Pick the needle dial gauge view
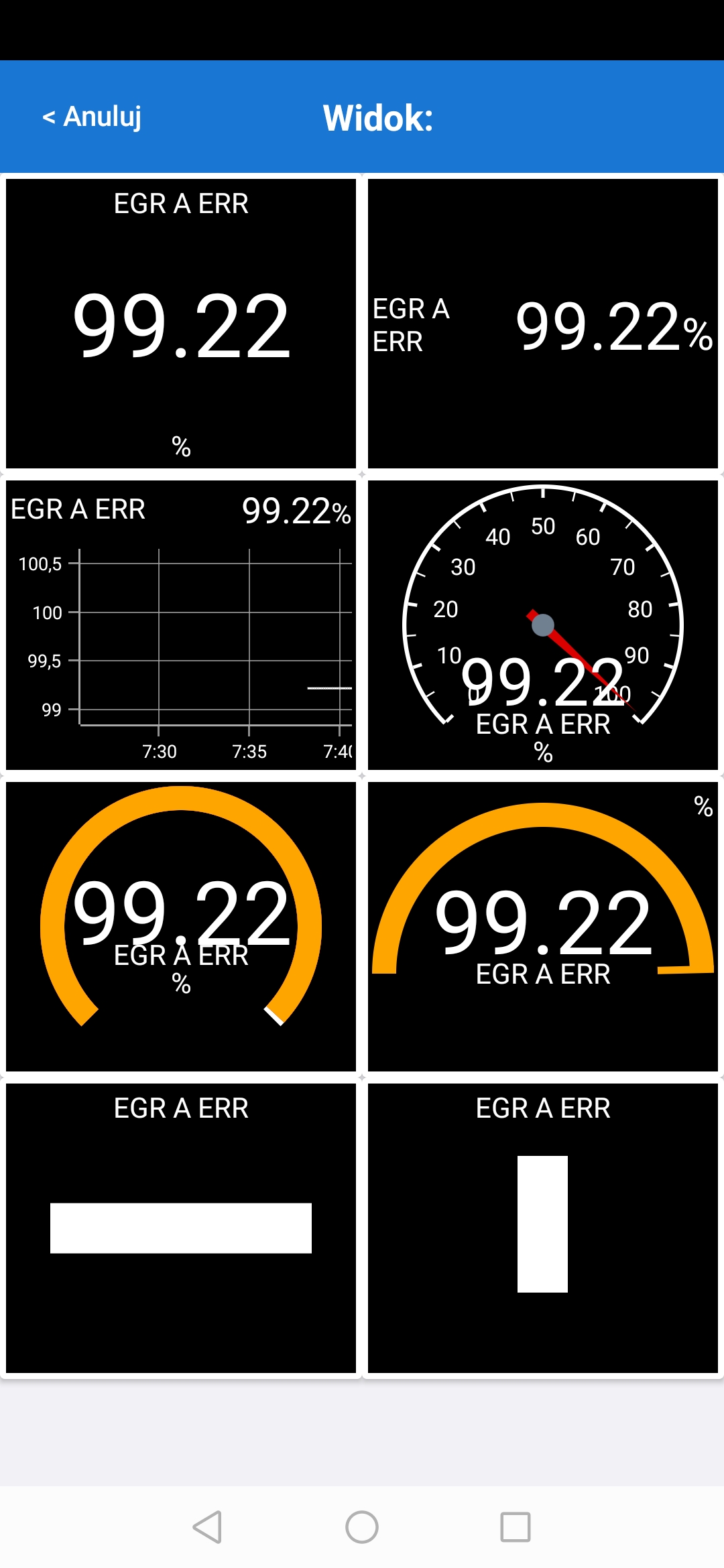Image resolution: width=724 pixels, height=1568 pixels. point(543,625)
